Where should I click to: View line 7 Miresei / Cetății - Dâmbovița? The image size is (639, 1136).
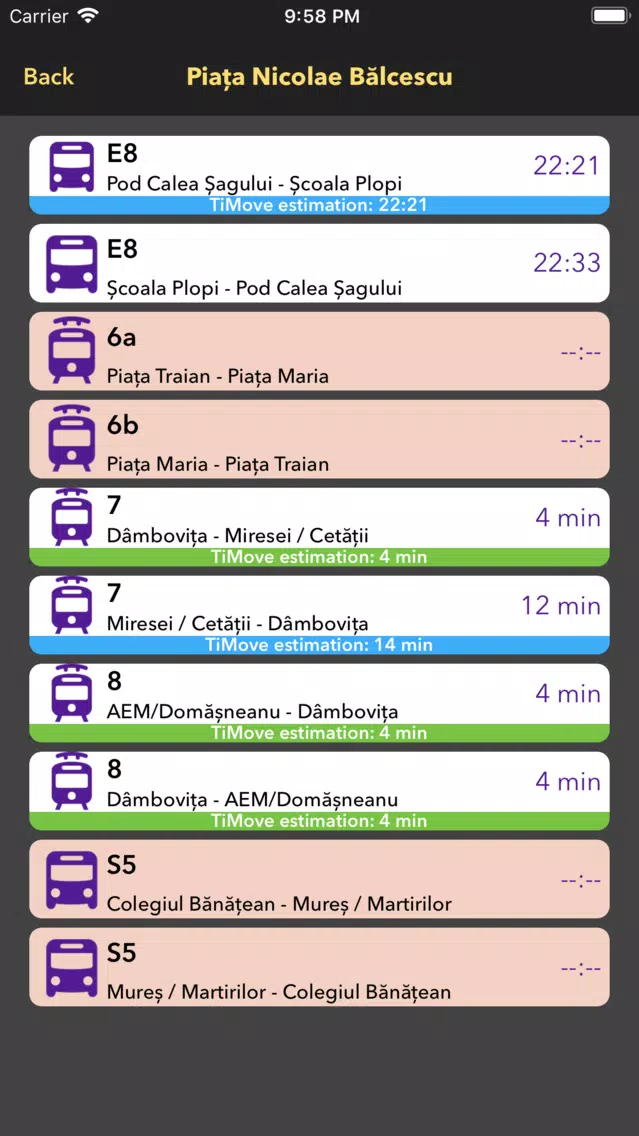tap(319, 614)
